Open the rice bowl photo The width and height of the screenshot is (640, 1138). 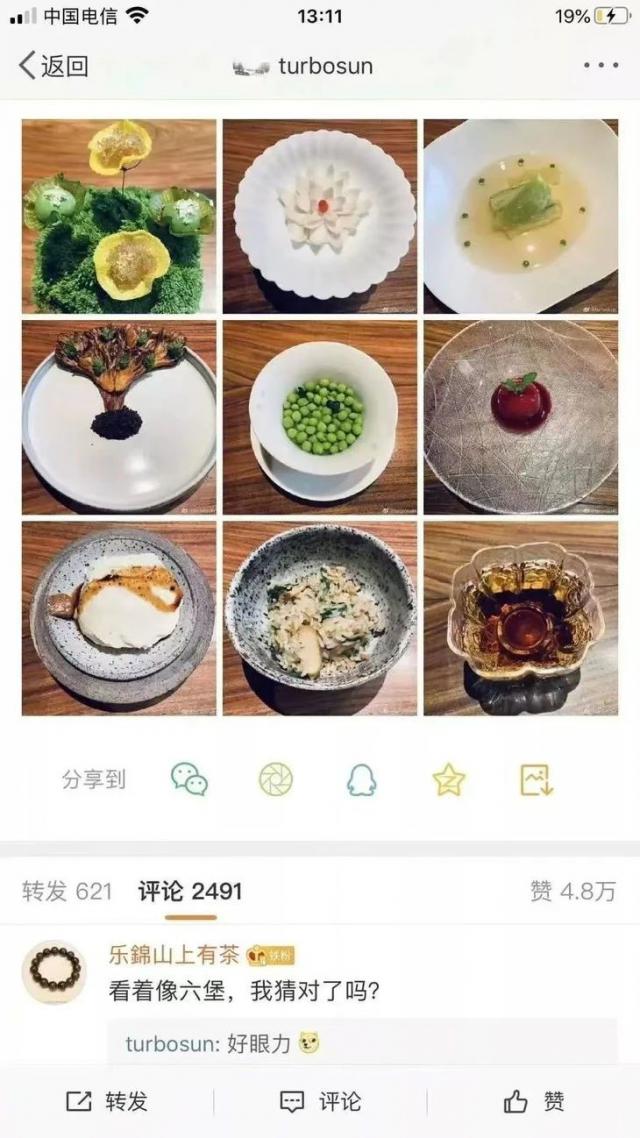click(x=319, y=618)
